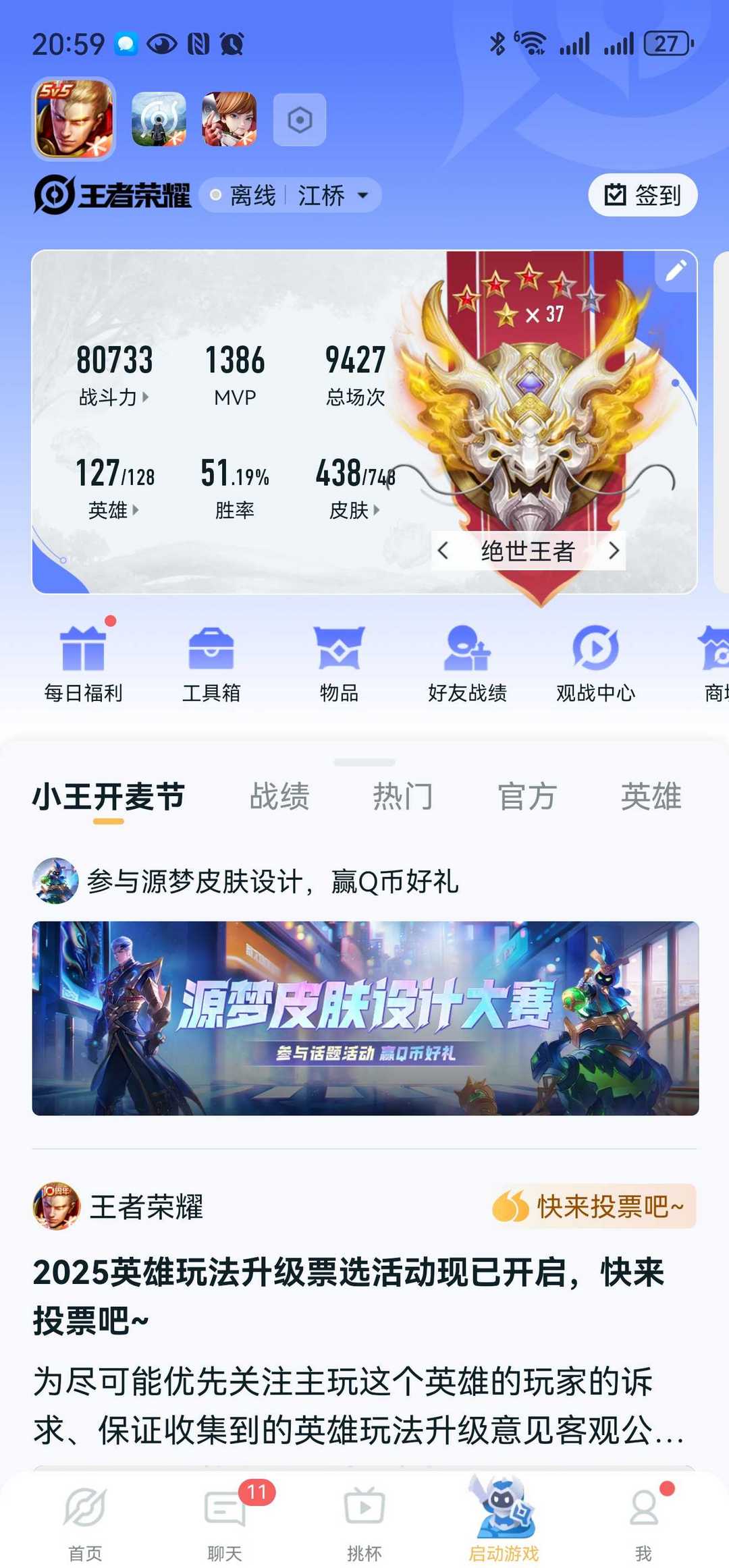Open 战斗力 combat power details
729x1568 pixels.
click(113, 397)
